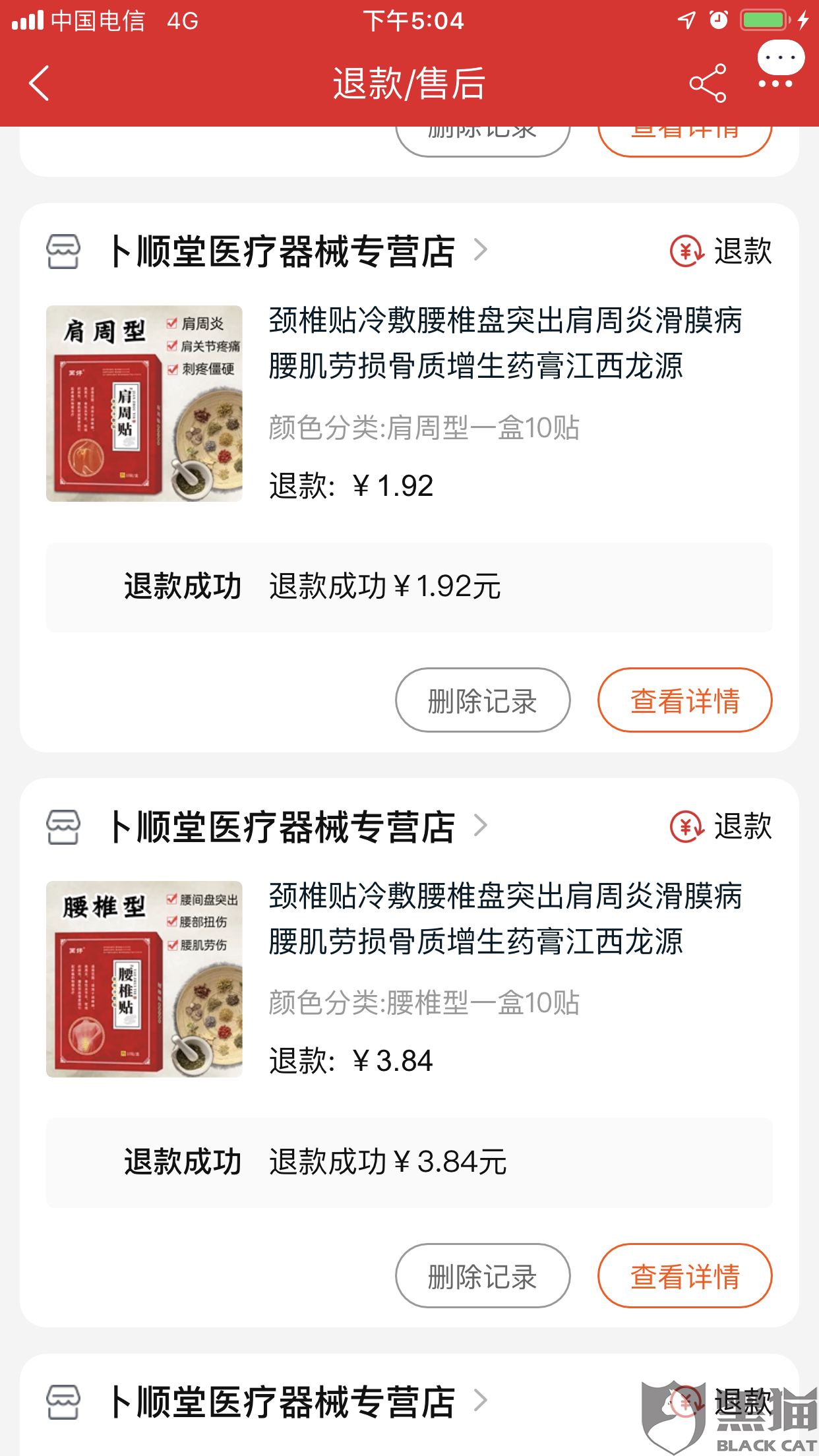Image resolution: width=819 pixels, height=1456 pixels.
Task: Open the 肩周型 product thumbnail
Action: (144, 404)
